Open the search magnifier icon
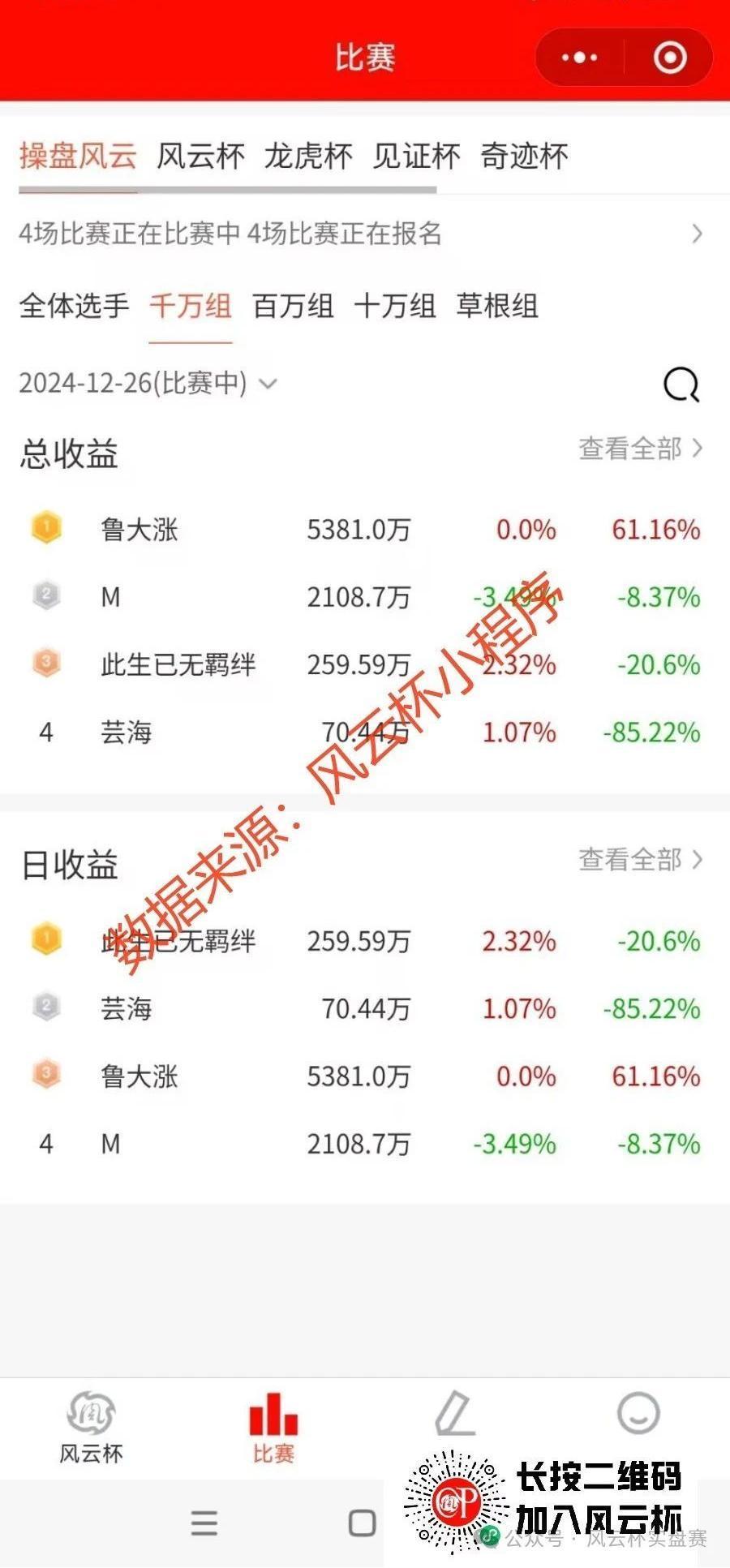 click(681, 384)
